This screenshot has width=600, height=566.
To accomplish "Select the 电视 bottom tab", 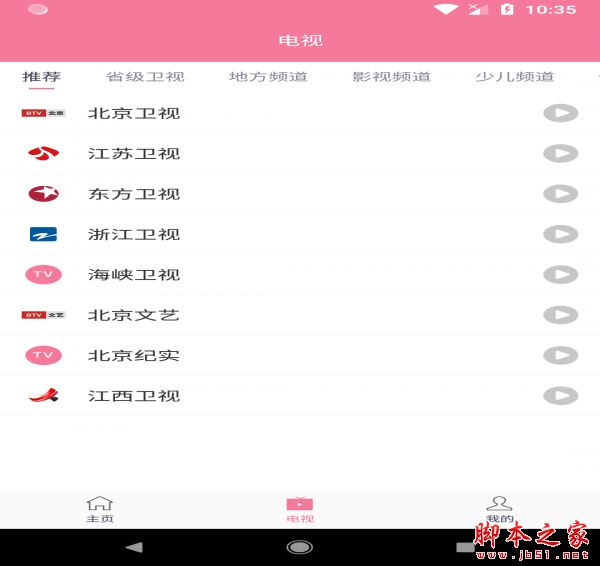I will coord(300,509).
